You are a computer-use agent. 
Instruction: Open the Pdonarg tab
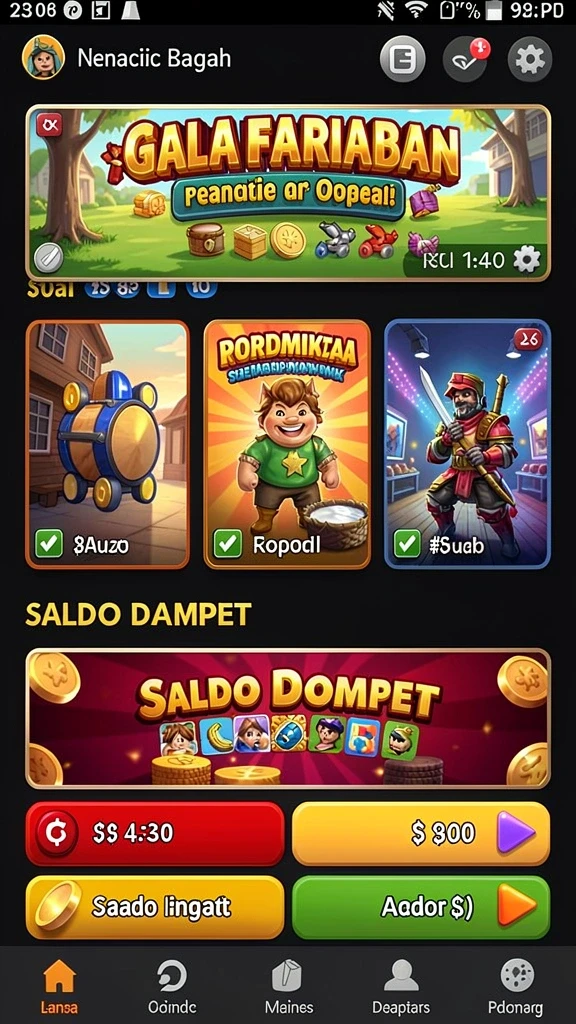pos(517,986)
